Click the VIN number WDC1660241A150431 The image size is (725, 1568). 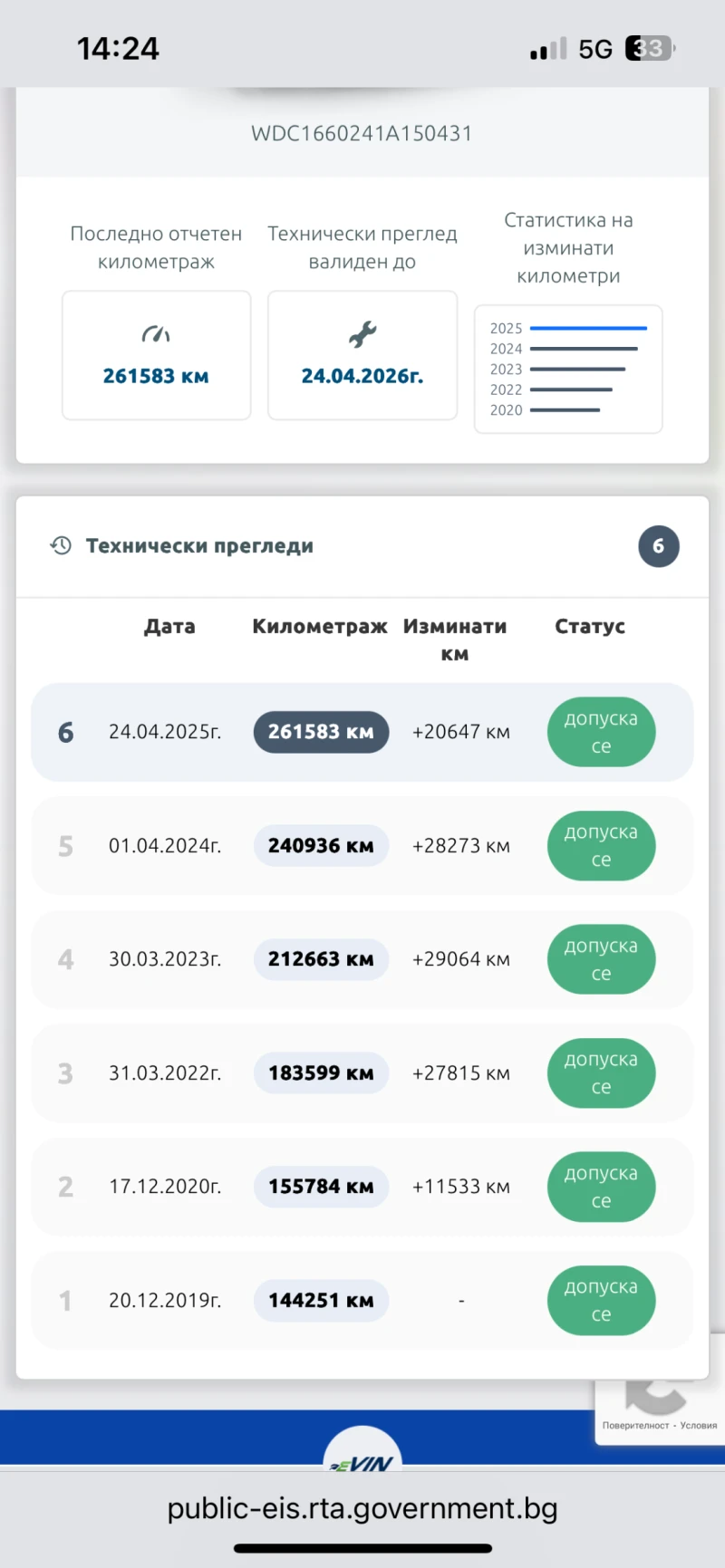tap(362, 132)
